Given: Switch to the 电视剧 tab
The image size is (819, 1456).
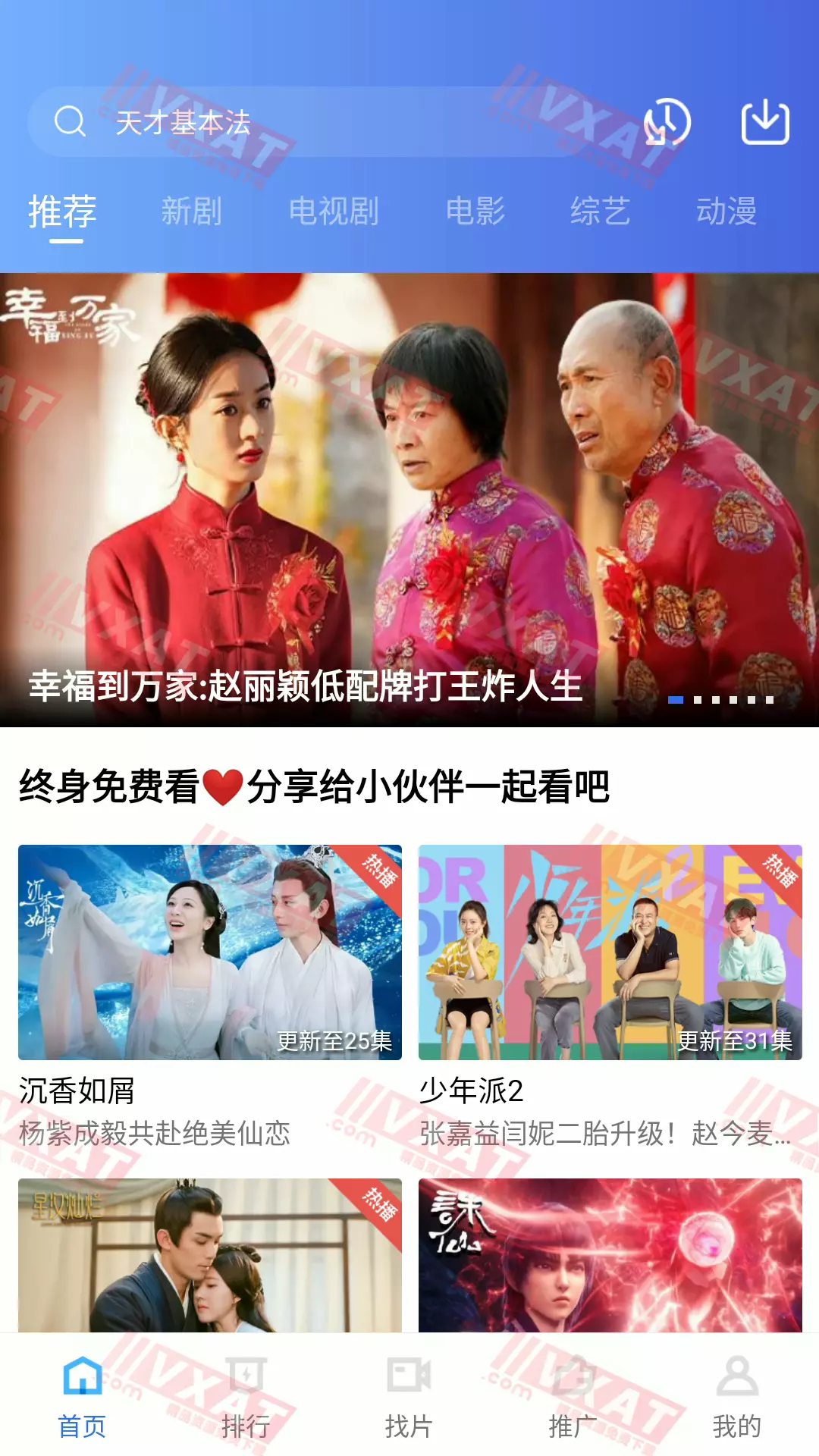Looking at the screenshot, I should pyautogui.click(x=334, y=211).
